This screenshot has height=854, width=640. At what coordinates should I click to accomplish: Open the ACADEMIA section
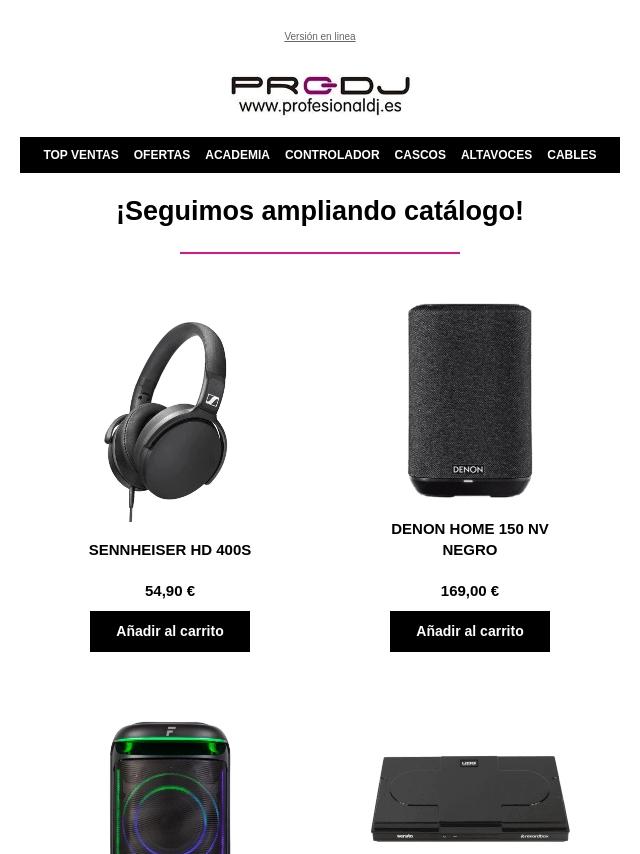click(x=237, y=155)
